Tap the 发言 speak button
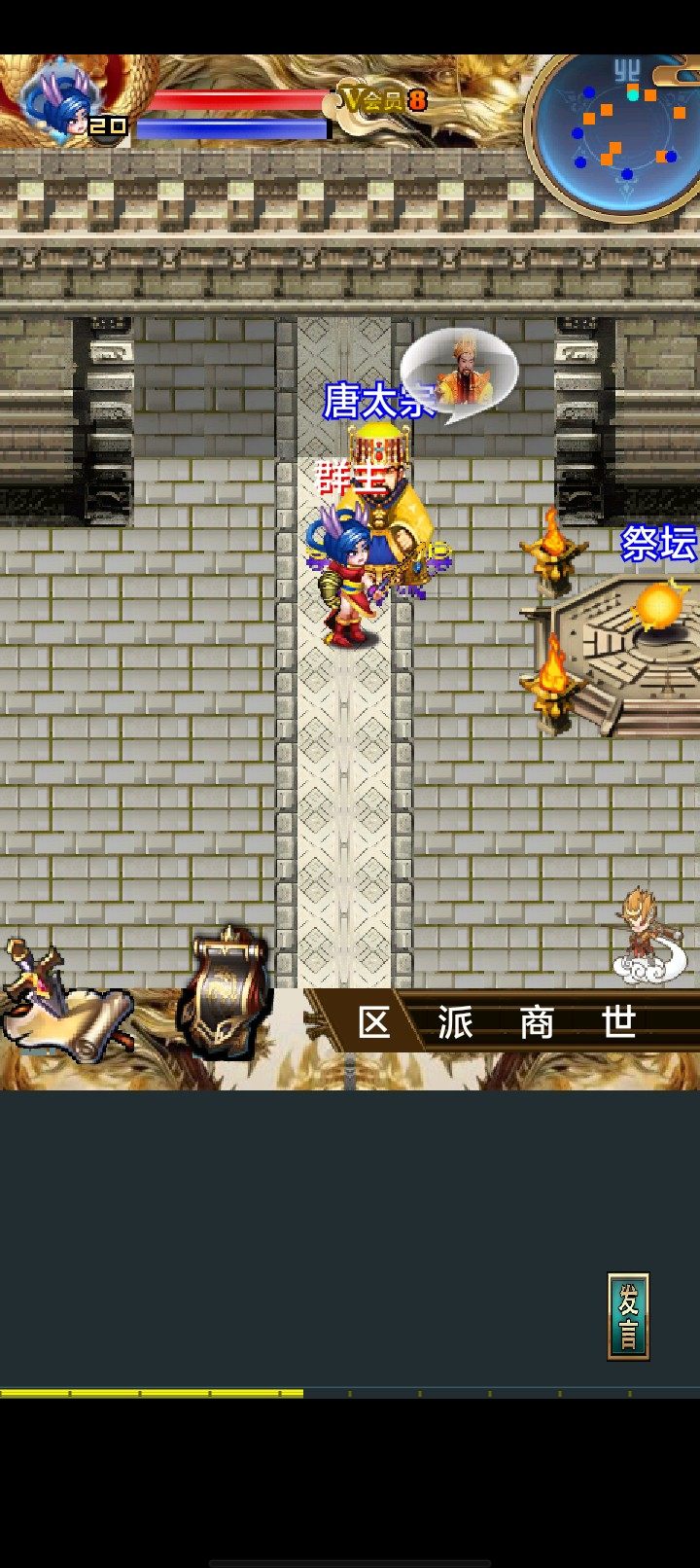The image size is (700, 1568). 628,1316
